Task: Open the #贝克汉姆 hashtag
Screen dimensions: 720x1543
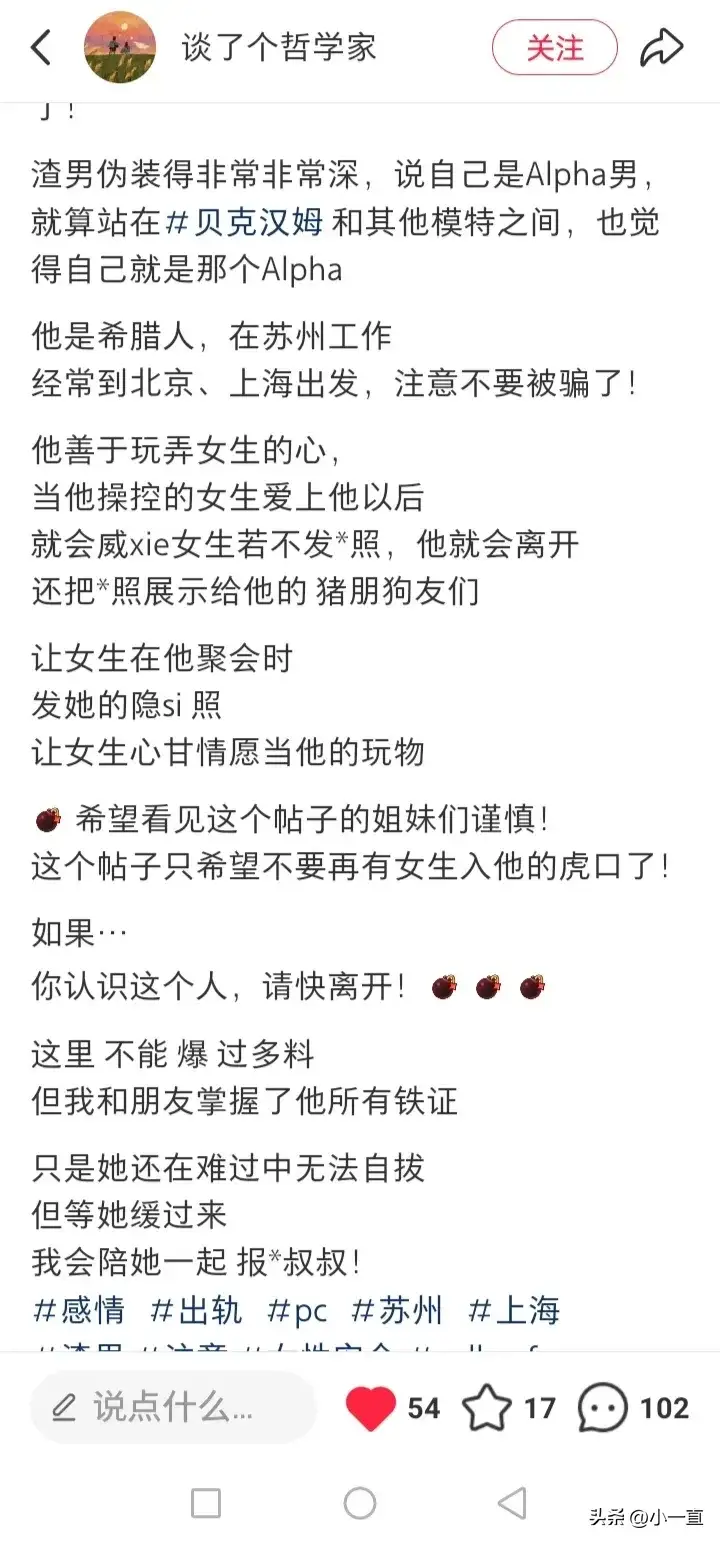Action: pos(244,221)
